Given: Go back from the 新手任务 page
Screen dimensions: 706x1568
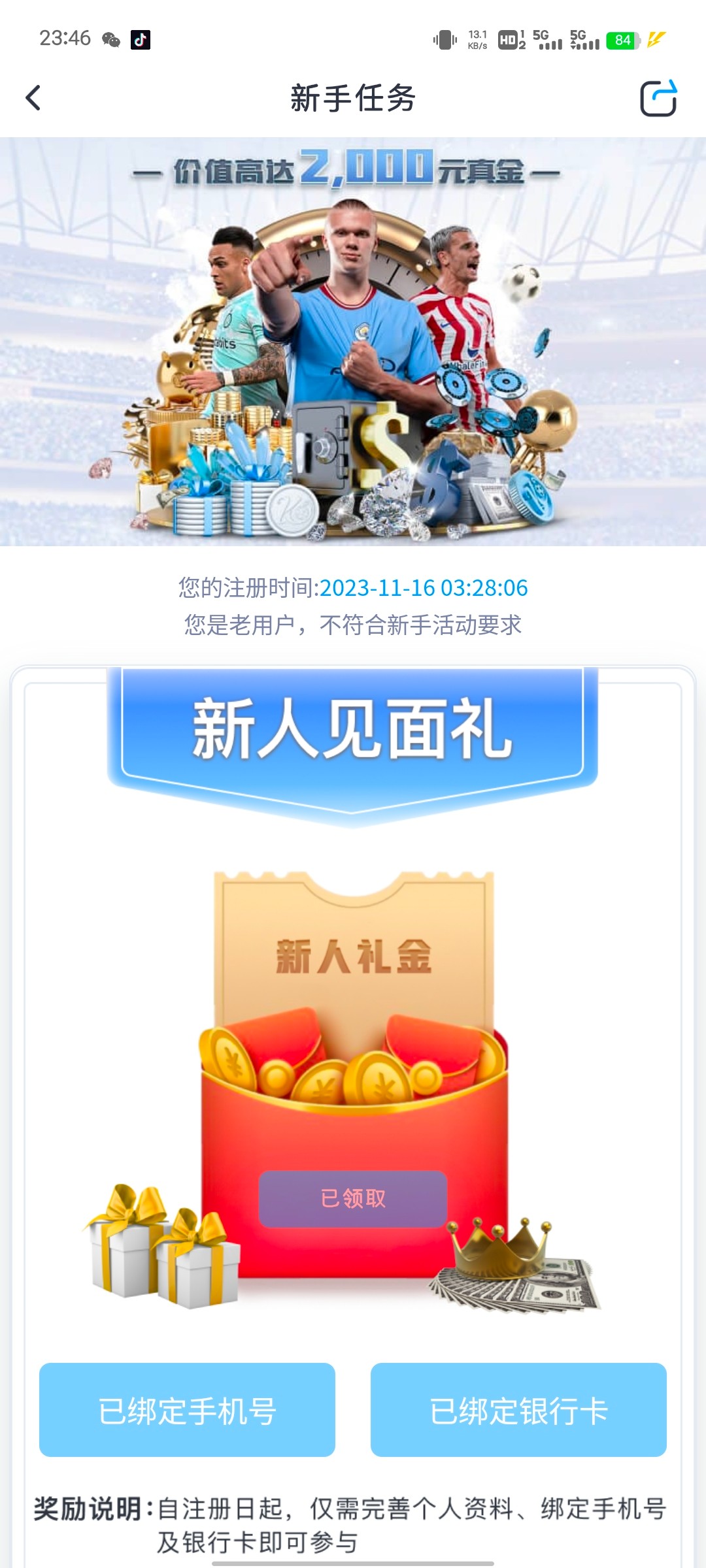Looking at the screenshot, I should click(33, 98).
